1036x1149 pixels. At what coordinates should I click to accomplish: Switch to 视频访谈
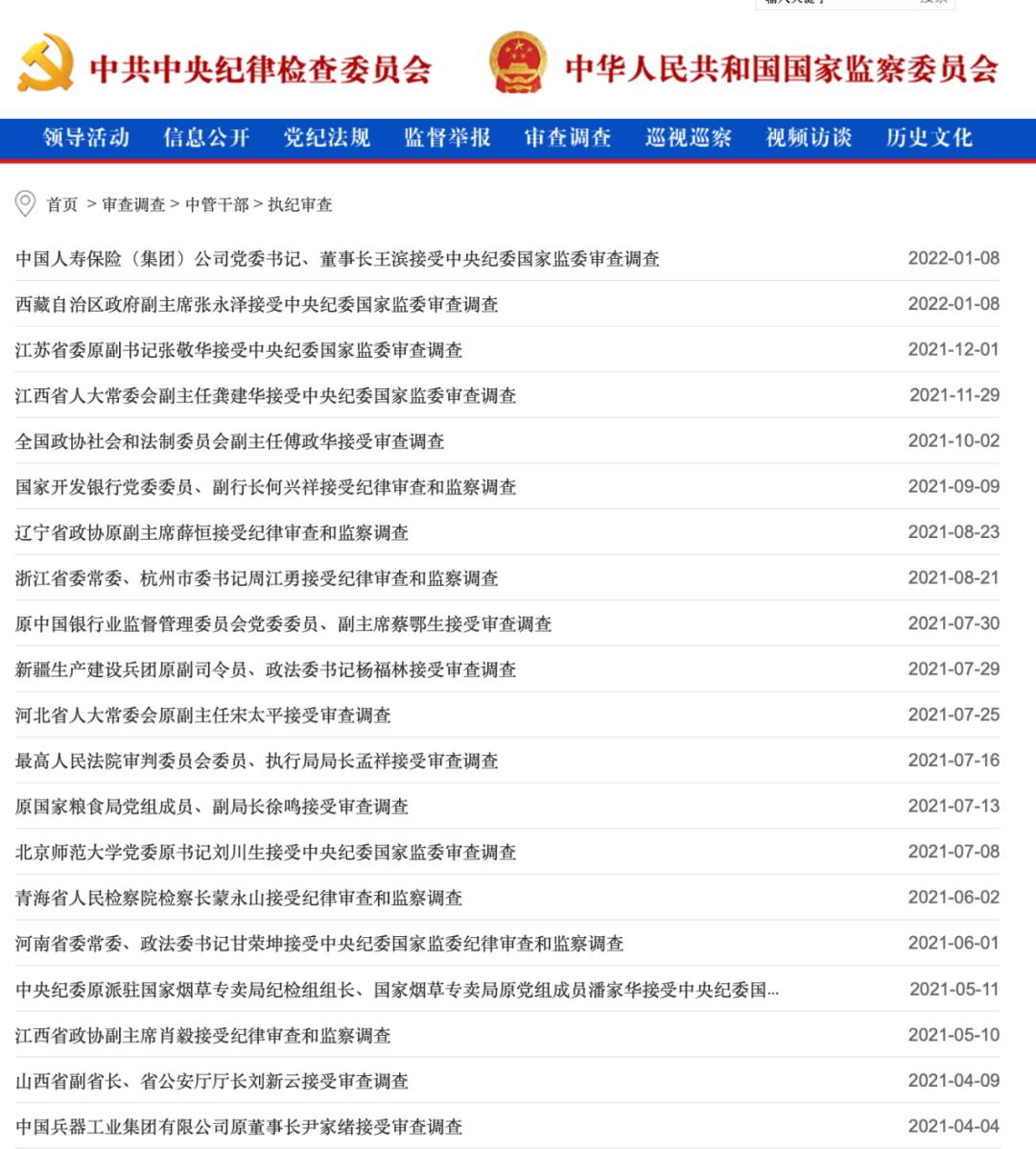point(809,137)
